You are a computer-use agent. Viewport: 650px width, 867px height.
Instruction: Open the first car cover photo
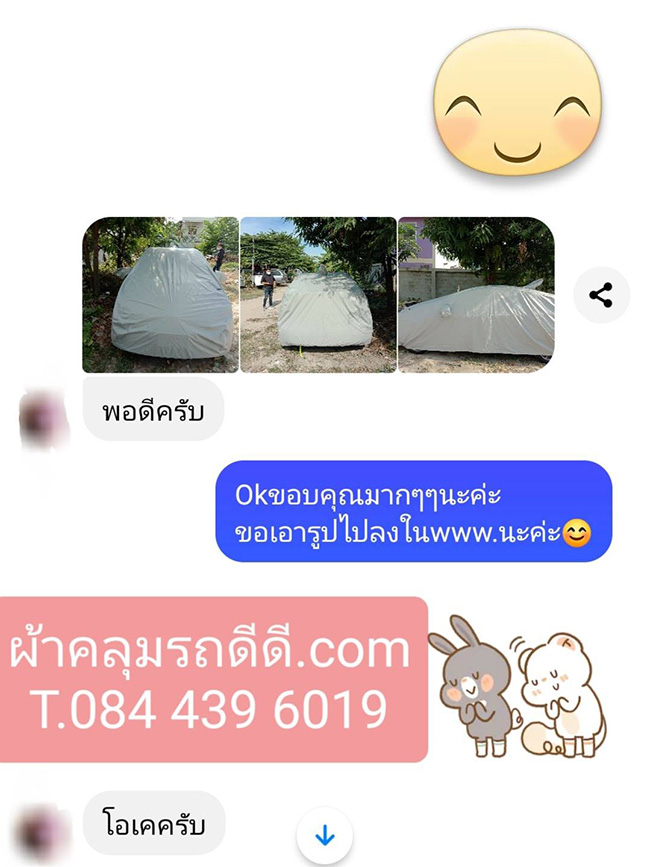click(160, 295)
